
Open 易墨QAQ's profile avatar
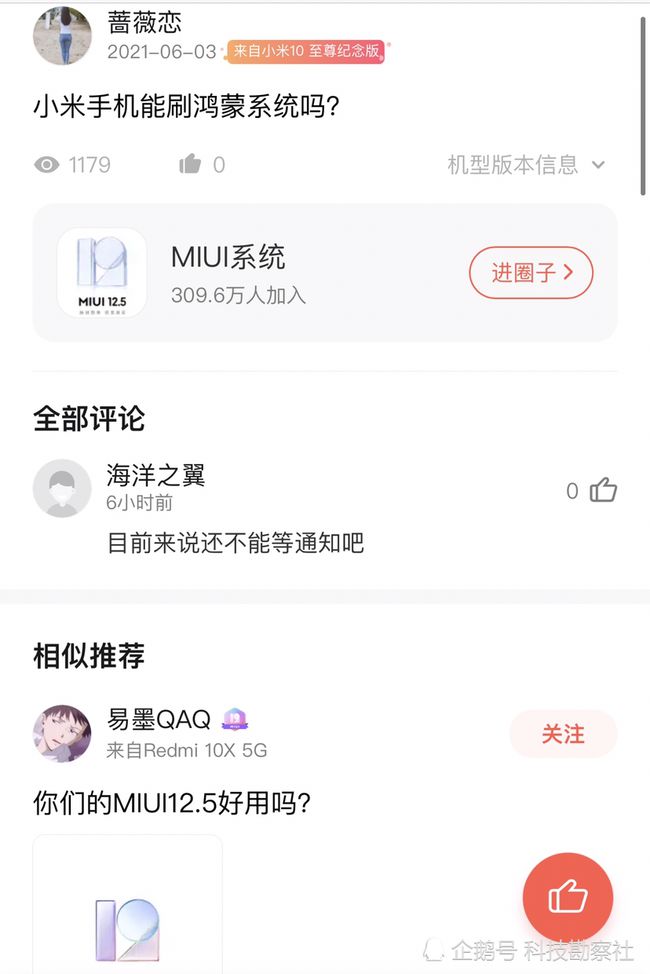62,734
